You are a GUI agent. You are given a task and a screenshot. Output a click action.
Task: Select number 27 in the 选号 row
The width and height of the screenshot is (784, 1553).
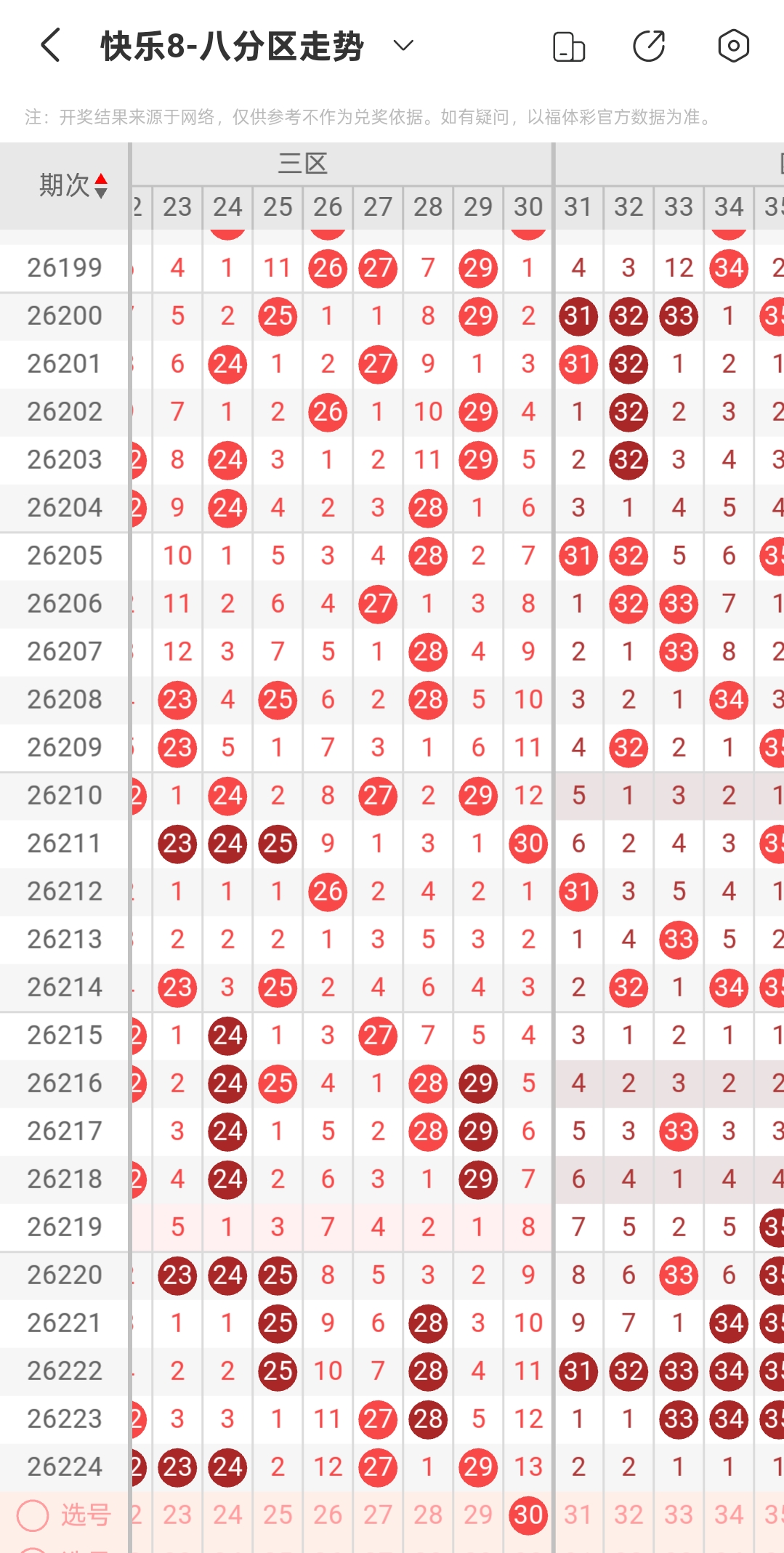tap(378, 1514)
